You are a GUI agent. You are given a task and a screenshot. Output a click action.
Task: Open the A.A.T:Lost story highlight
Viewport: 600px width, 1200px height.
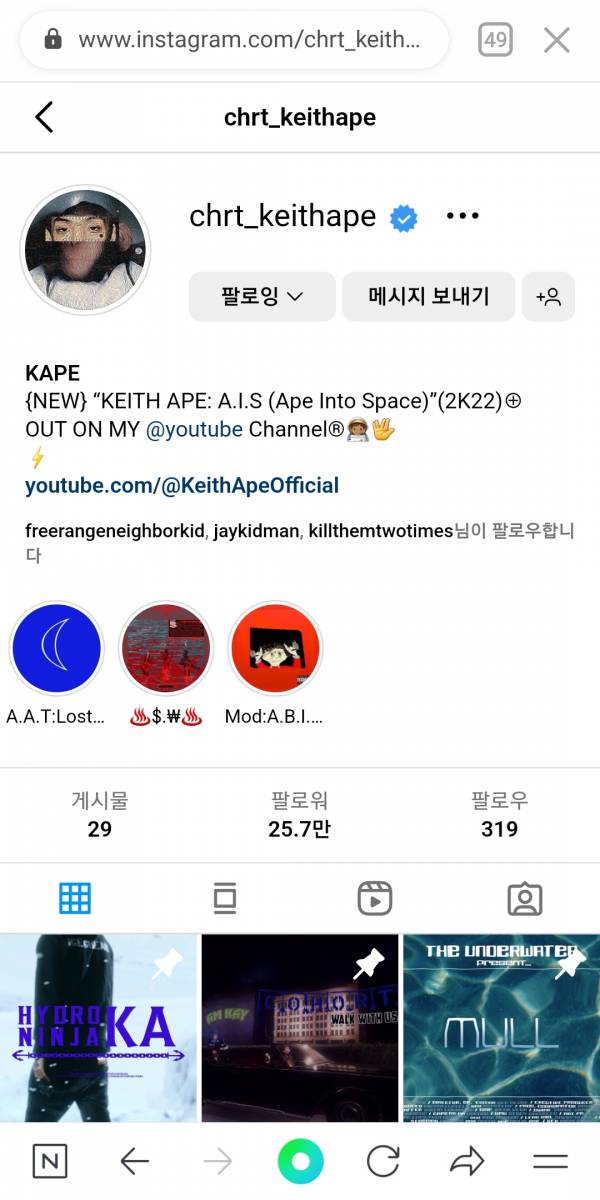pyautogui.click(x=56, y=649)
